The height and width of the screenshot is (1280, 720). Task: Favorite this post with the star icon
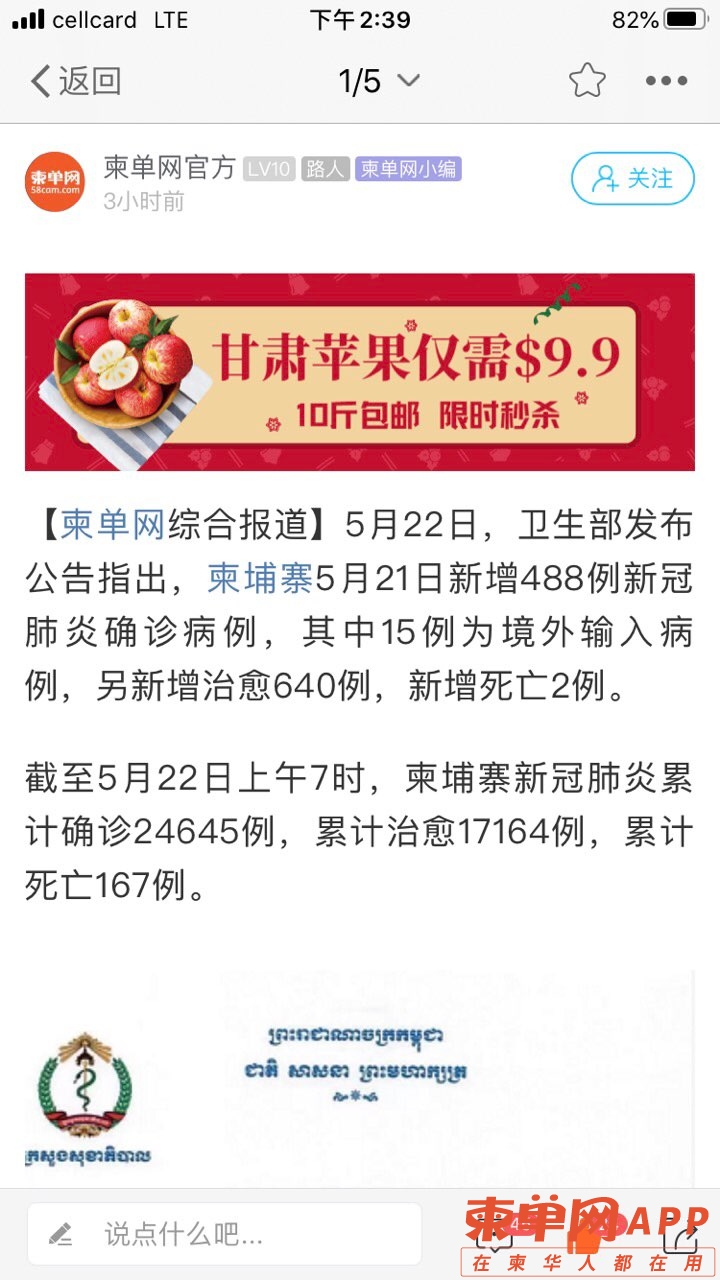(587, 81)
